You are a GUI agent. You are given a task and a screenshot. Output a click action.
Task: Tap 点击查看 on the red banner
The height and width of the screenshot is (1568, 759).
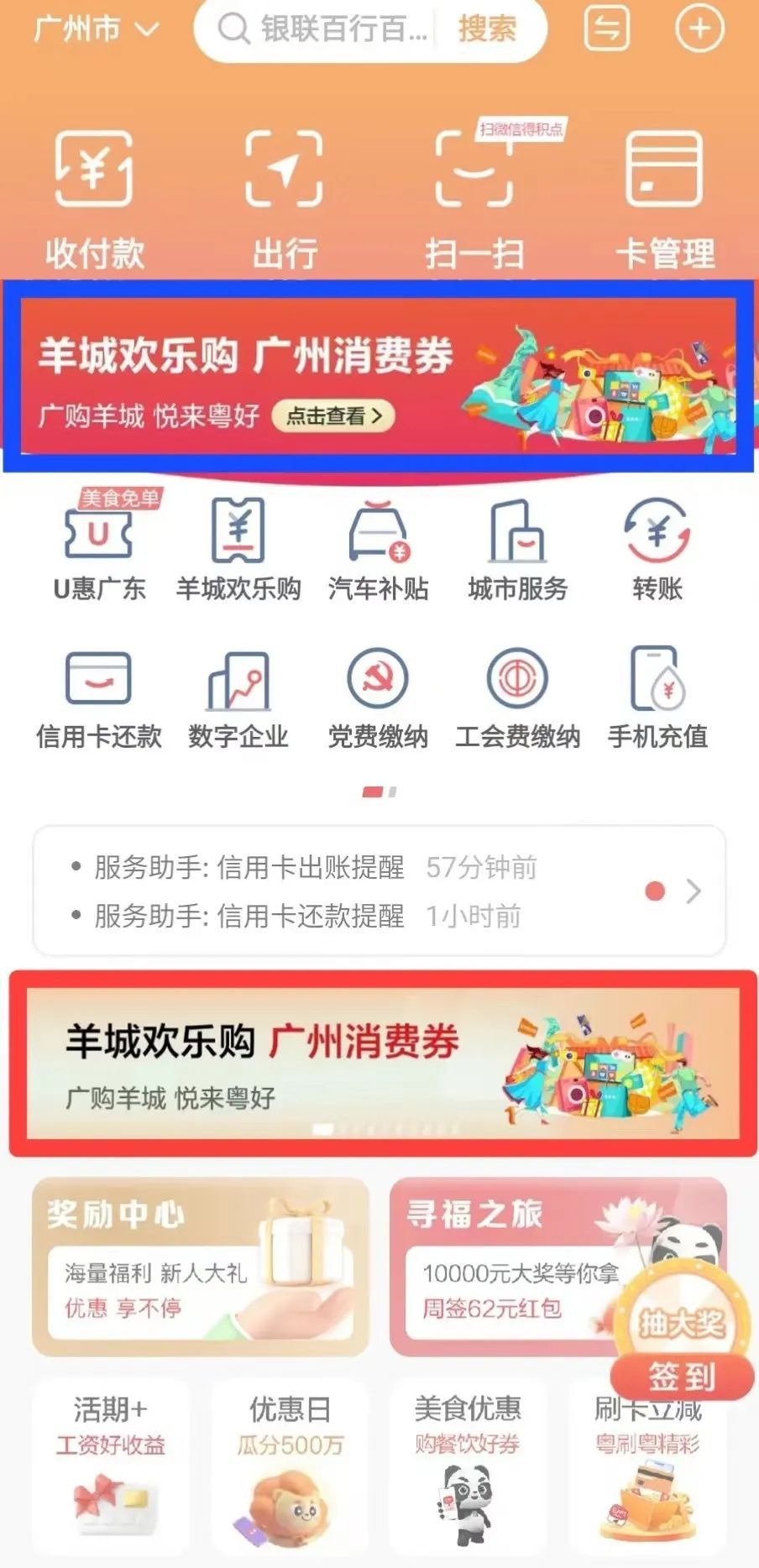click(x=333, y=416)
